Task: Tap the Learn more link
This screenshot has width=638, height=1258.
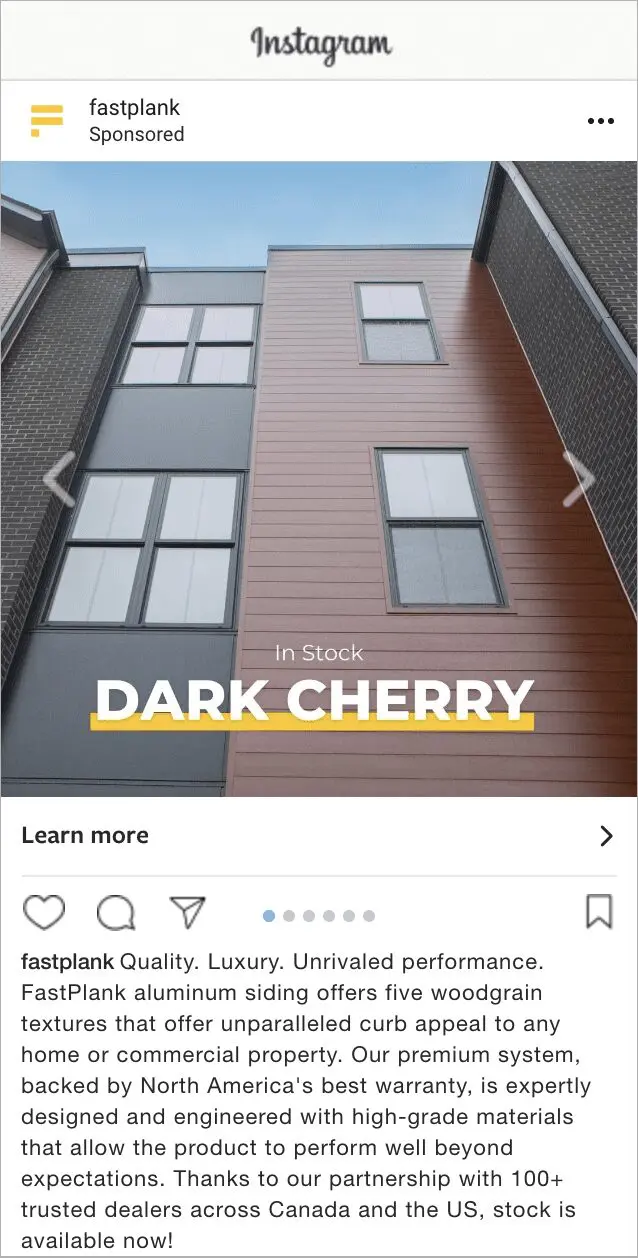Action: tap(85, 836)
